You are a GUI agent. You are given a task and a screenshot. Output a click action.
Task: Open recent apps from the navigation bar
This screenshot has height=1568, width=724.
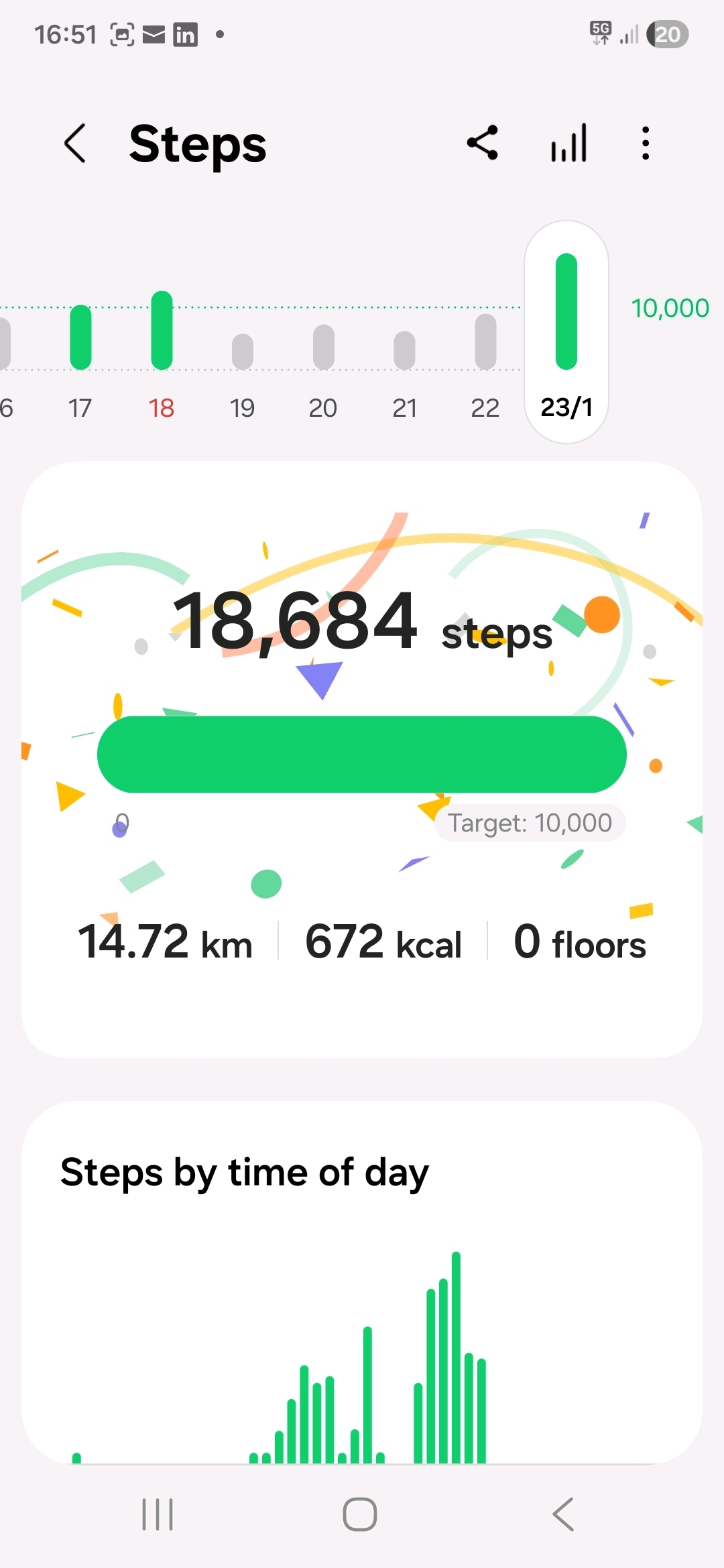[x=158, y=1514]
